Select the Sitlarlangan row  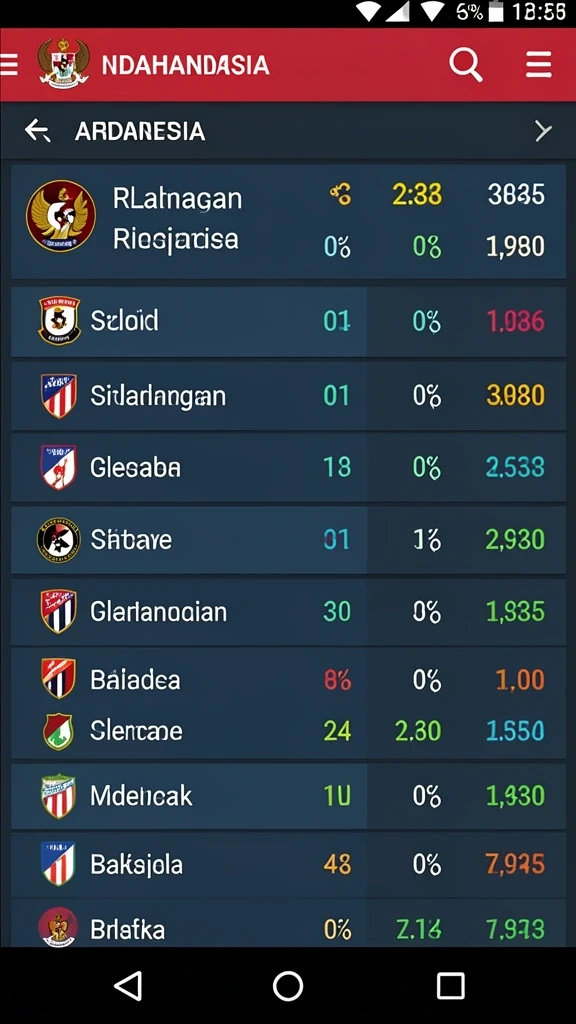[288, 396]
